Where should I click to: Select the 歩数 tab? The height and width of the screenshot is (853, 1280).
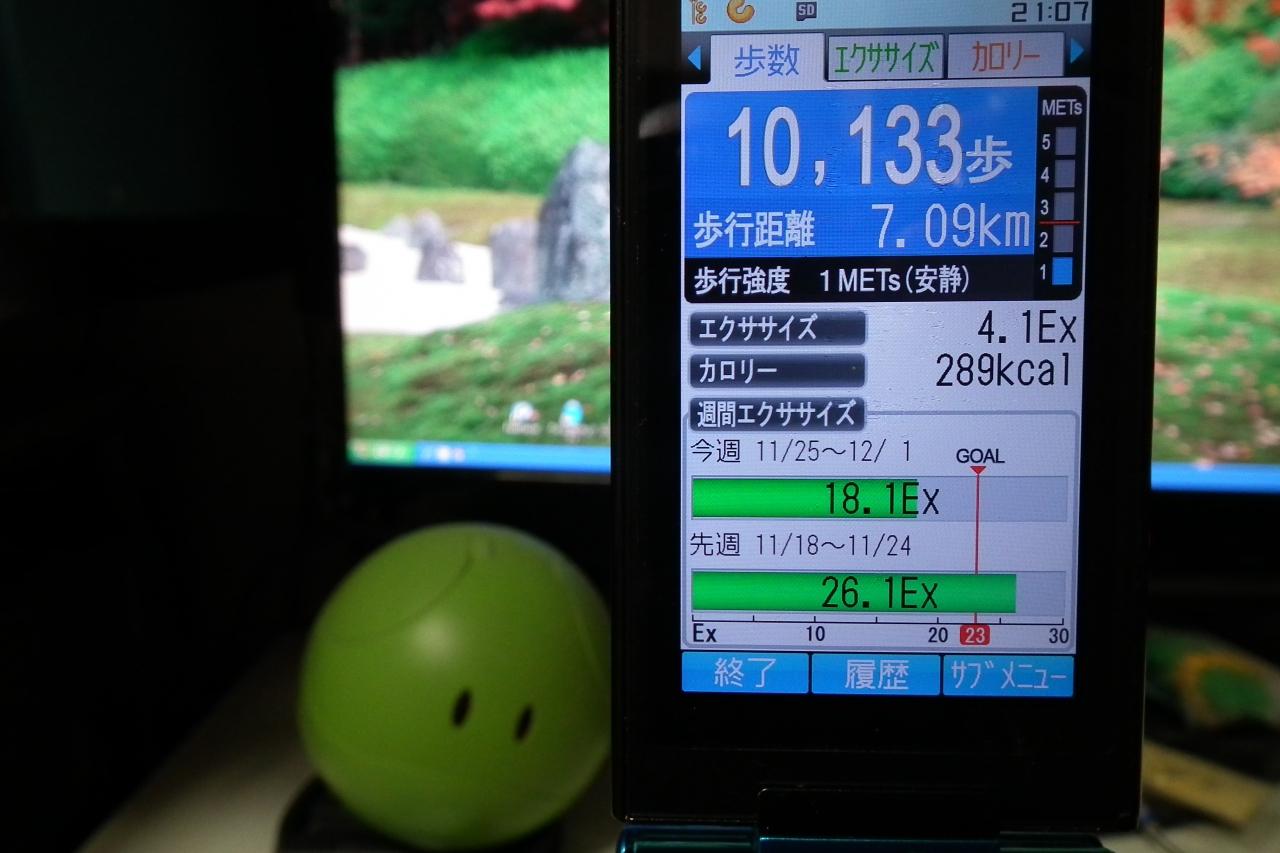click(x=767, y=60)
